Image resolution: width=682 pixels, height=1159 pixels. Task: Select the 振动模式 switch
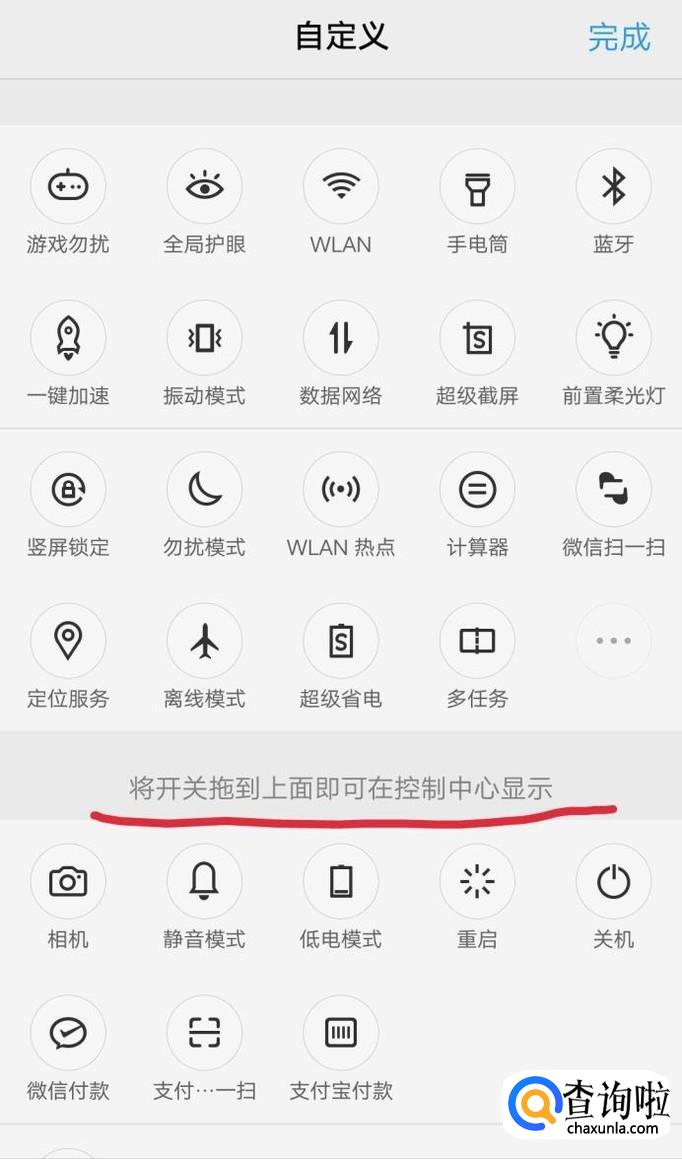coord(204,339)
